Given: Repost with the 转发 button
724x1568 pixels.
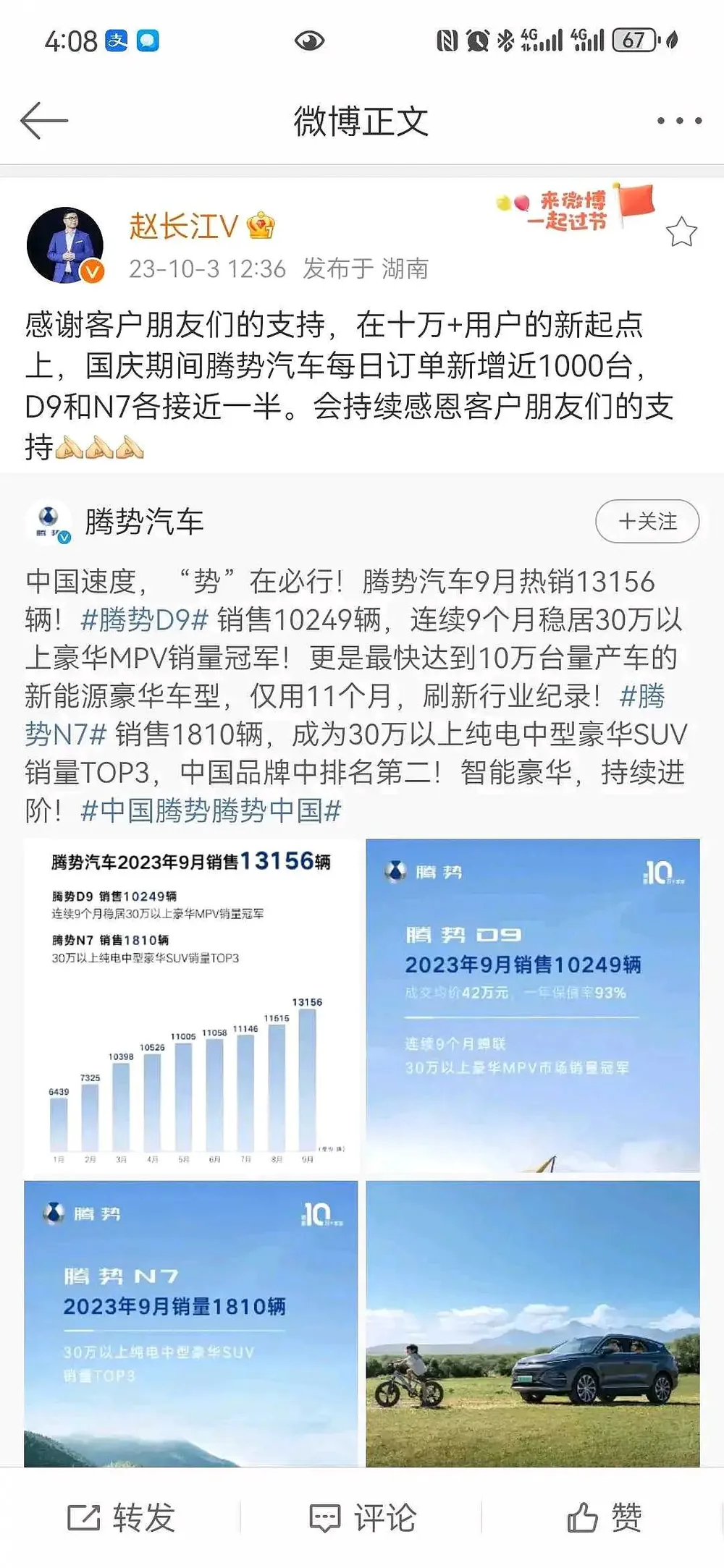Looking at the screenshot, I should pyautogui.click(x=121, y=1517).
